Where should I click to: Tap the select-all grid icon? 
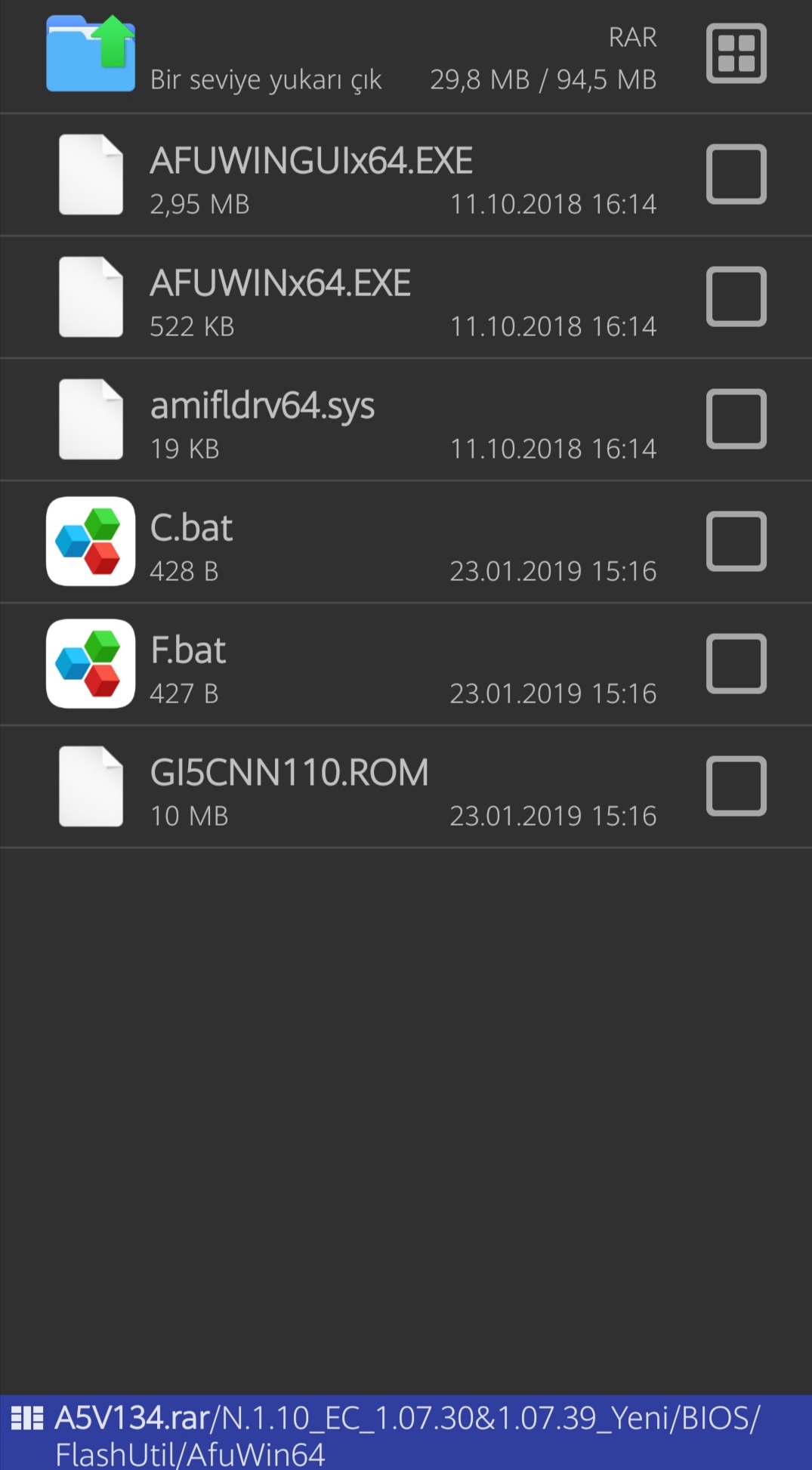(x=736, y=54)
